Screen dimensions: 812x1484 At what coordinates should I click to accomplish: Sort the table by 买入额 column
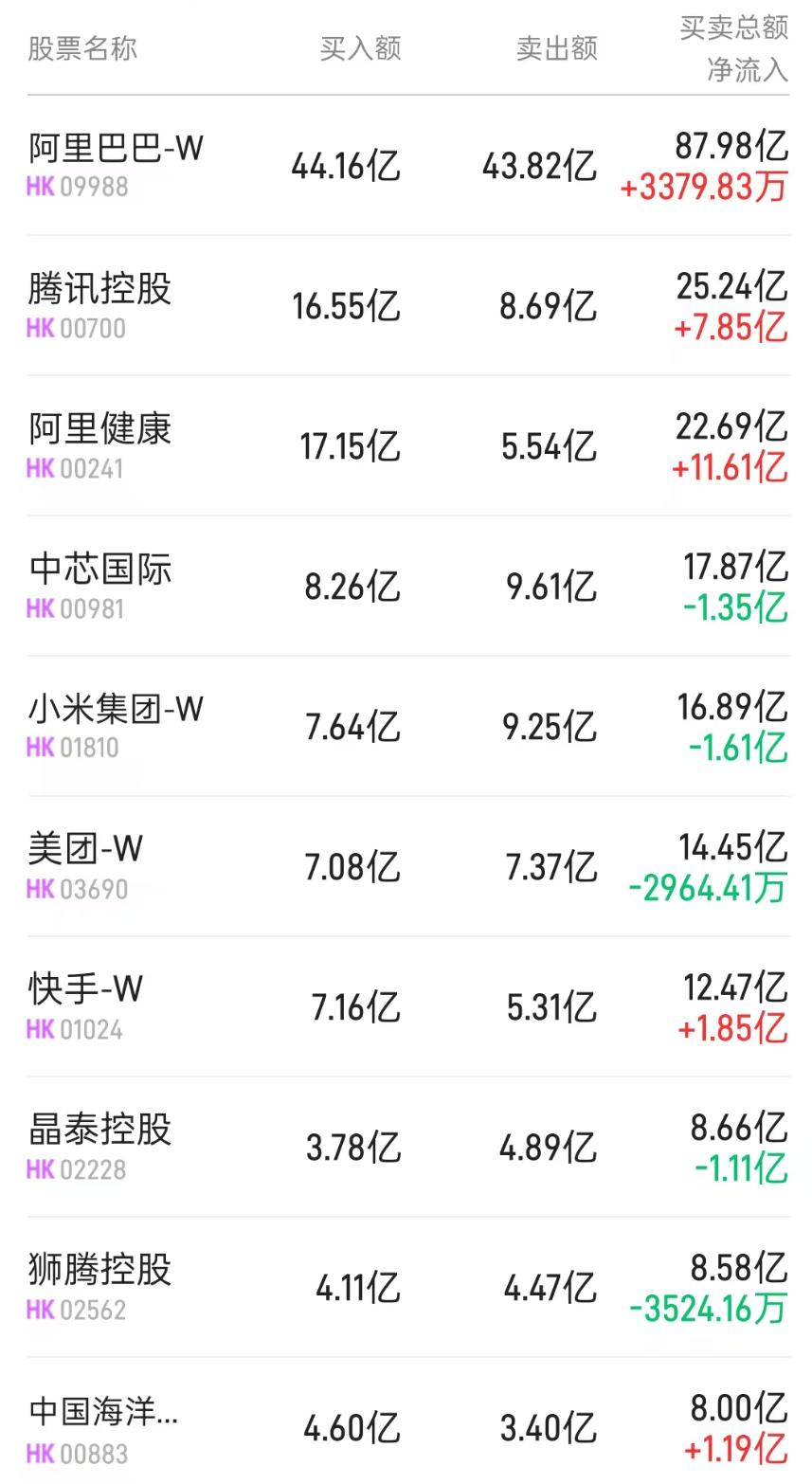[x=360, y=47]
